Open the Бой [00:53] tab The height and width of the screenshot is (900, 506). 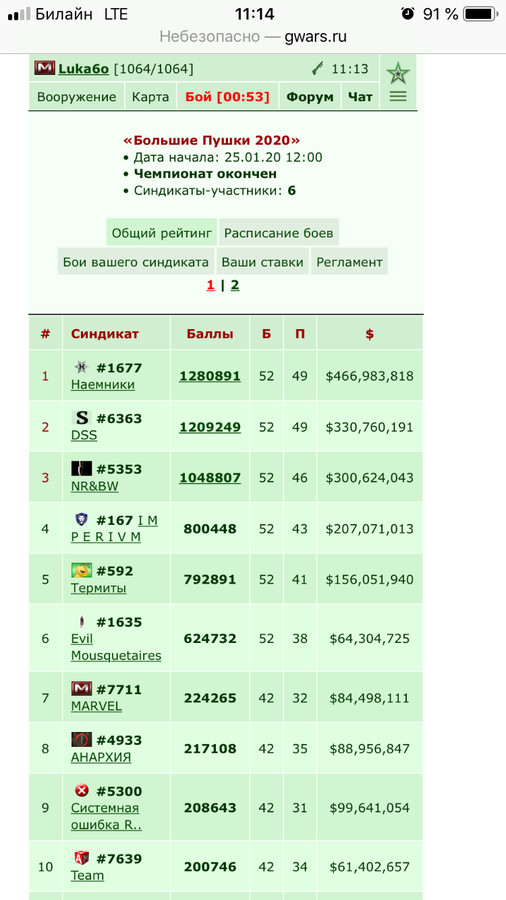tap(227, 97)
